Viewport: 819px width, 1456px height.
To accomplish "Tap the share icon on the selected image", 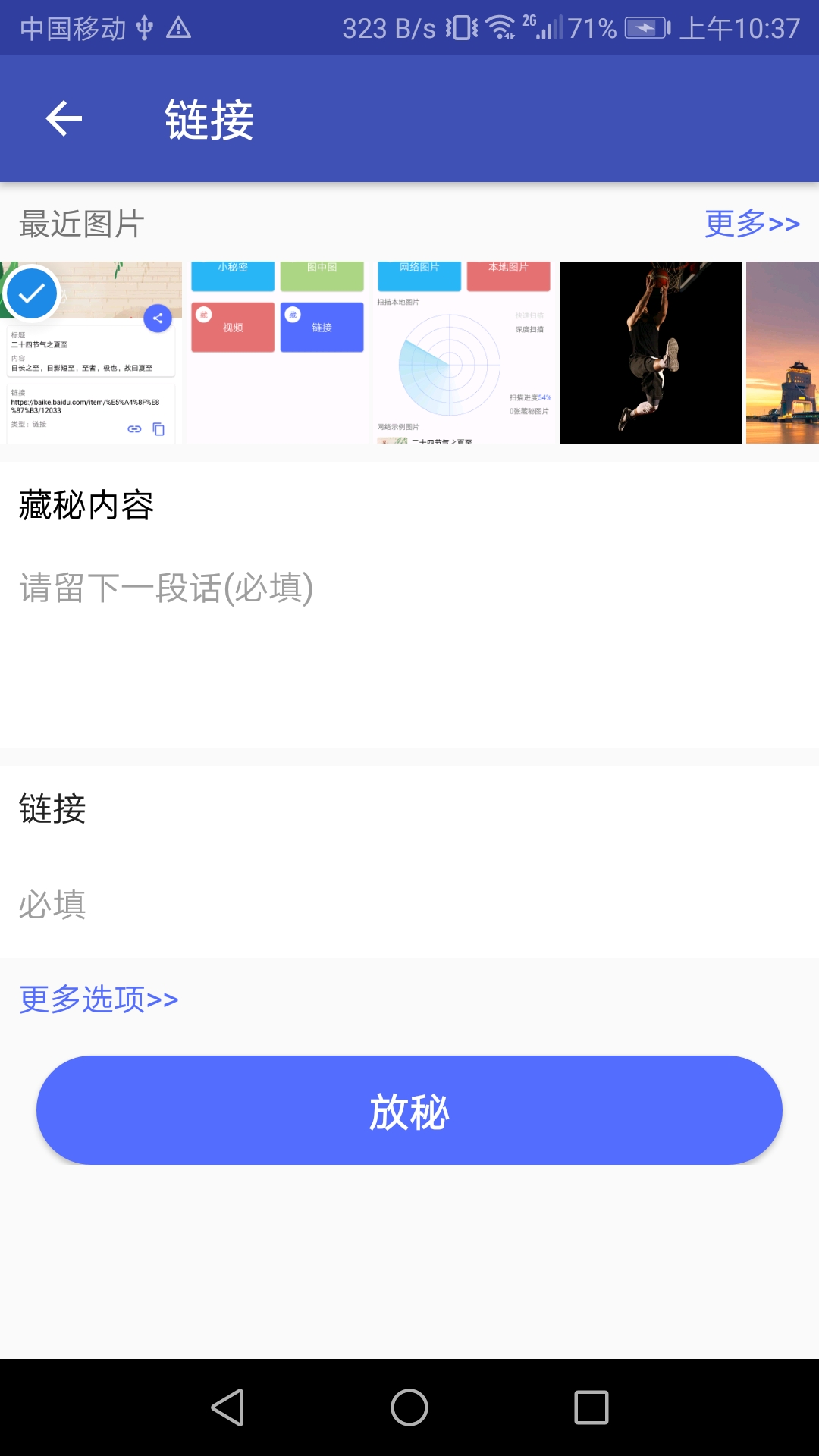I will point(157,319).
